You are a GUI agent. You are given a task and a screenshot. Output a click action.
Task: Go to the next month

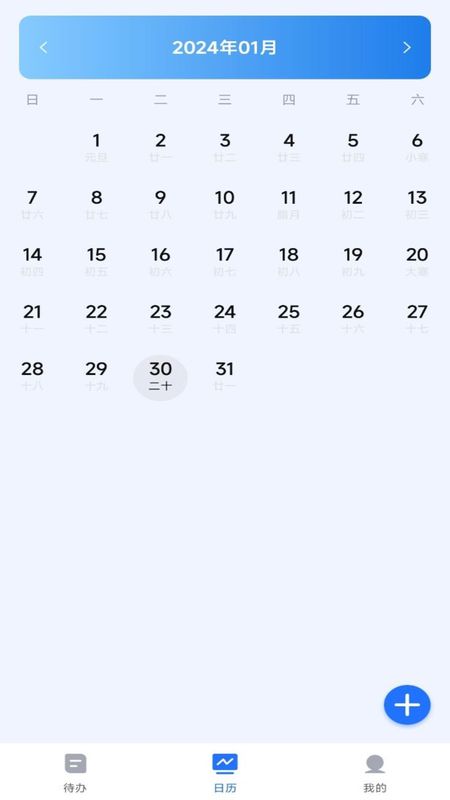tap(407, 47)
